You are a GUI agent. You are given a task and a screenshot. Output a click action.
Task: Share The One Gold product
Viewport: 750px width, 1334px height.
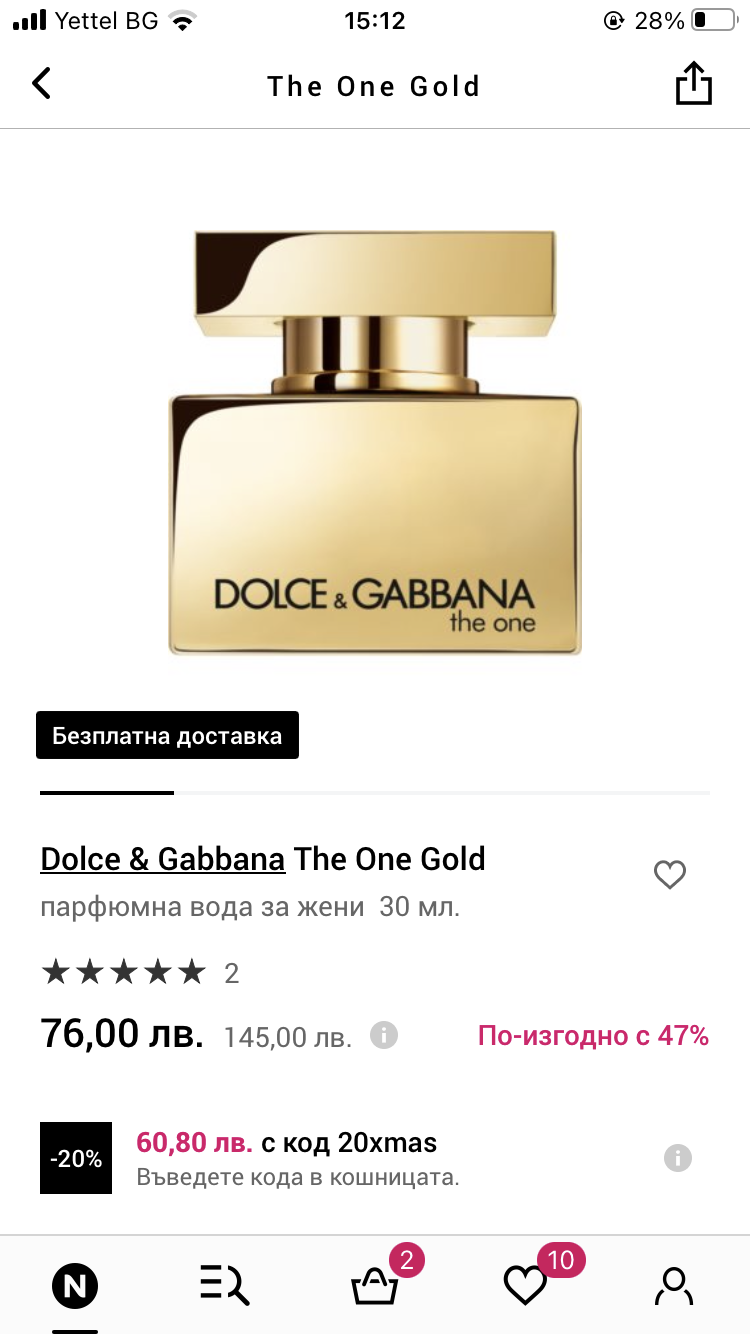click(x=693, y=84)
